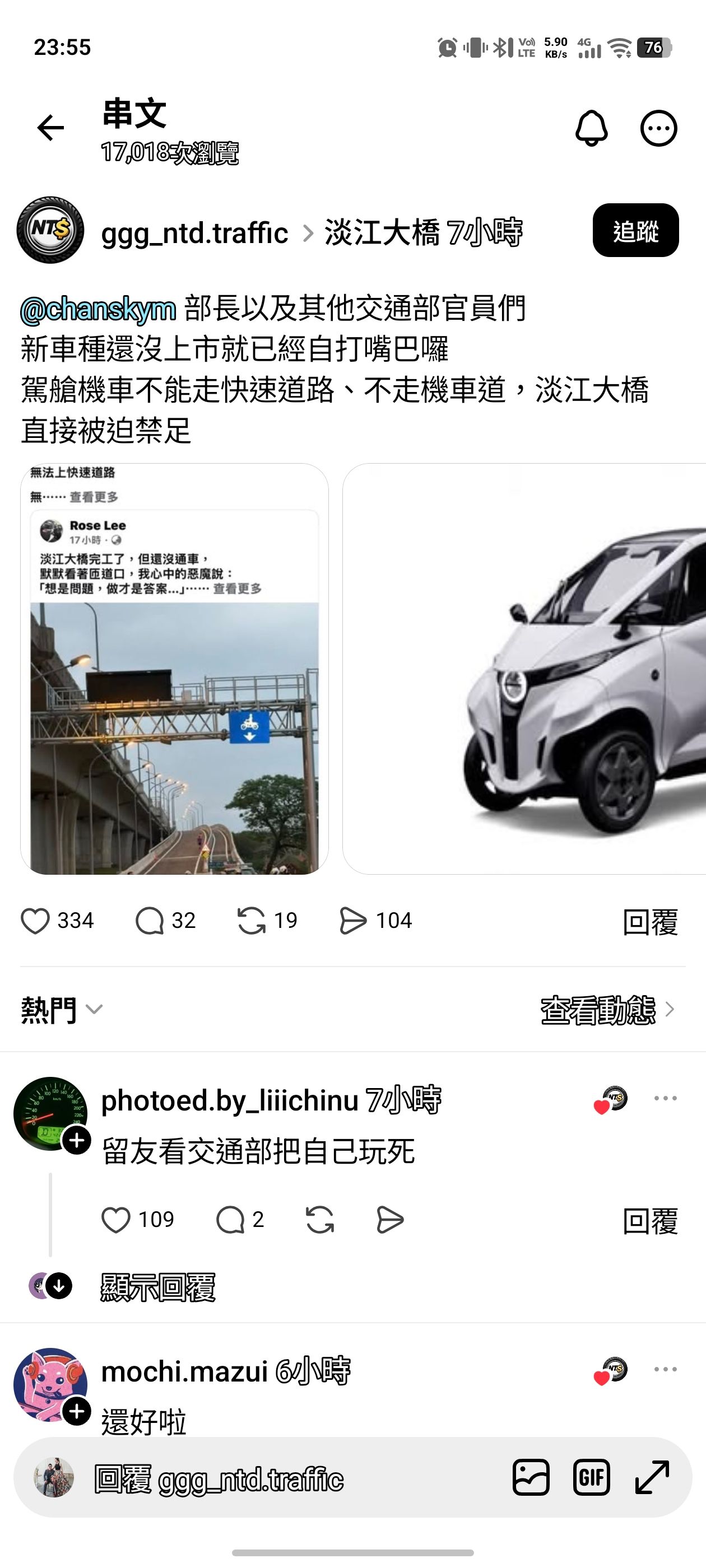Repost the main post with 19 reposts
Screen dimensions: 706x1568
tap(252, 921)
